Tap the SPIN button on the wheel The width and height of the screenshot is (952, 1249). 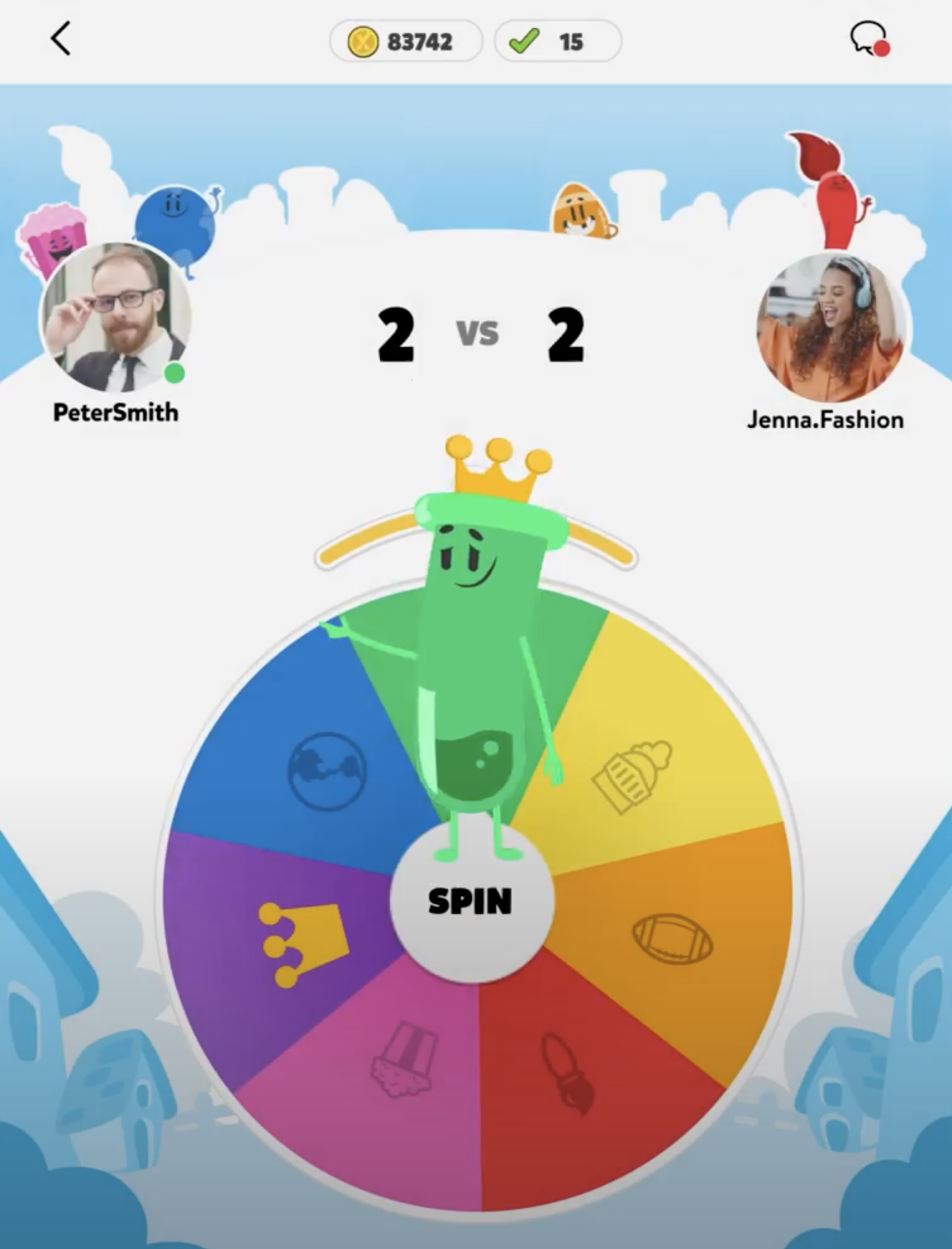pos(471,901)
